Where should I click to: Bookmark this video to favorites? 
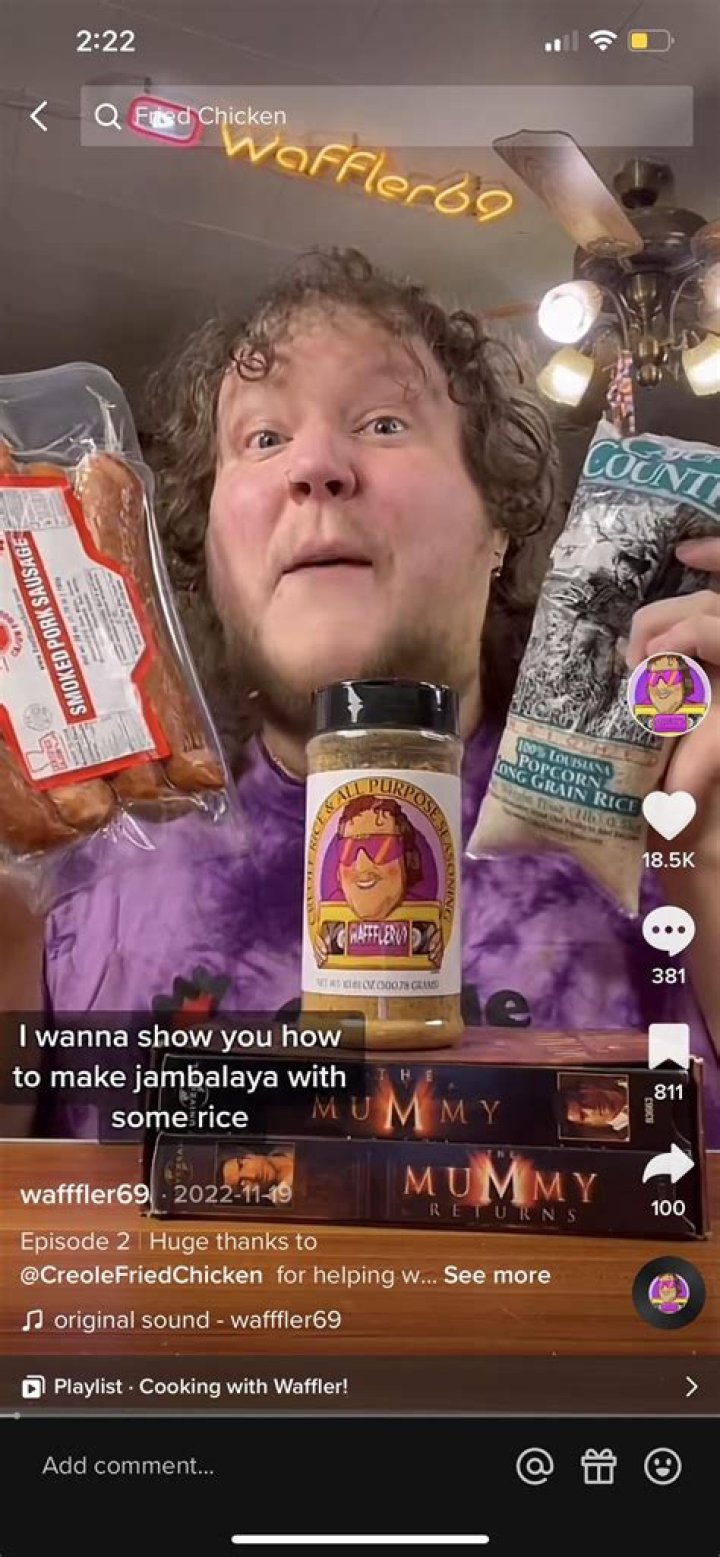[x=668, y=1048]
